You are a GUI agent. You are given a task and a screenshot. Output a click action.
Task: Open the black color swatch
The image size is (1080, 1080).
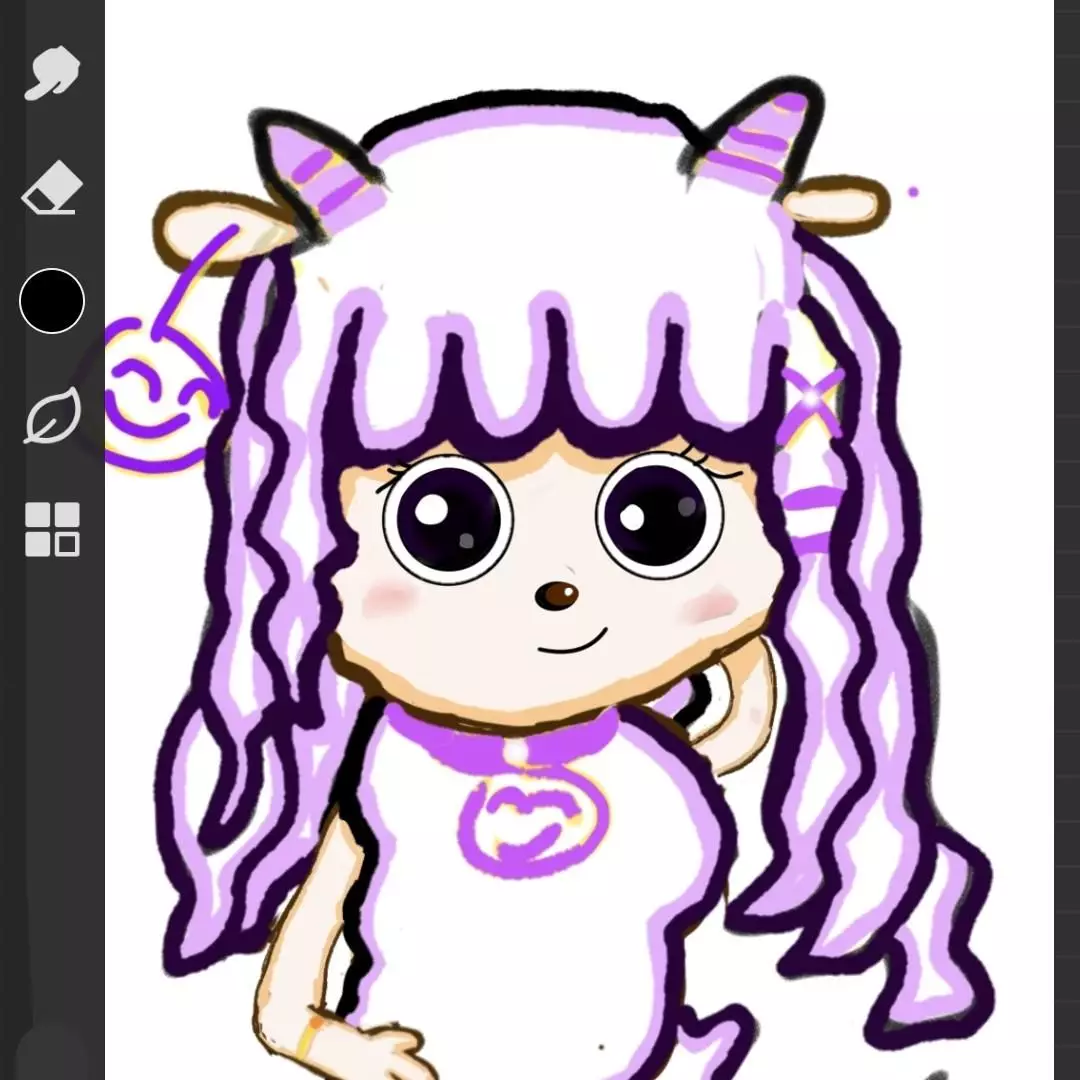point(52,301)
